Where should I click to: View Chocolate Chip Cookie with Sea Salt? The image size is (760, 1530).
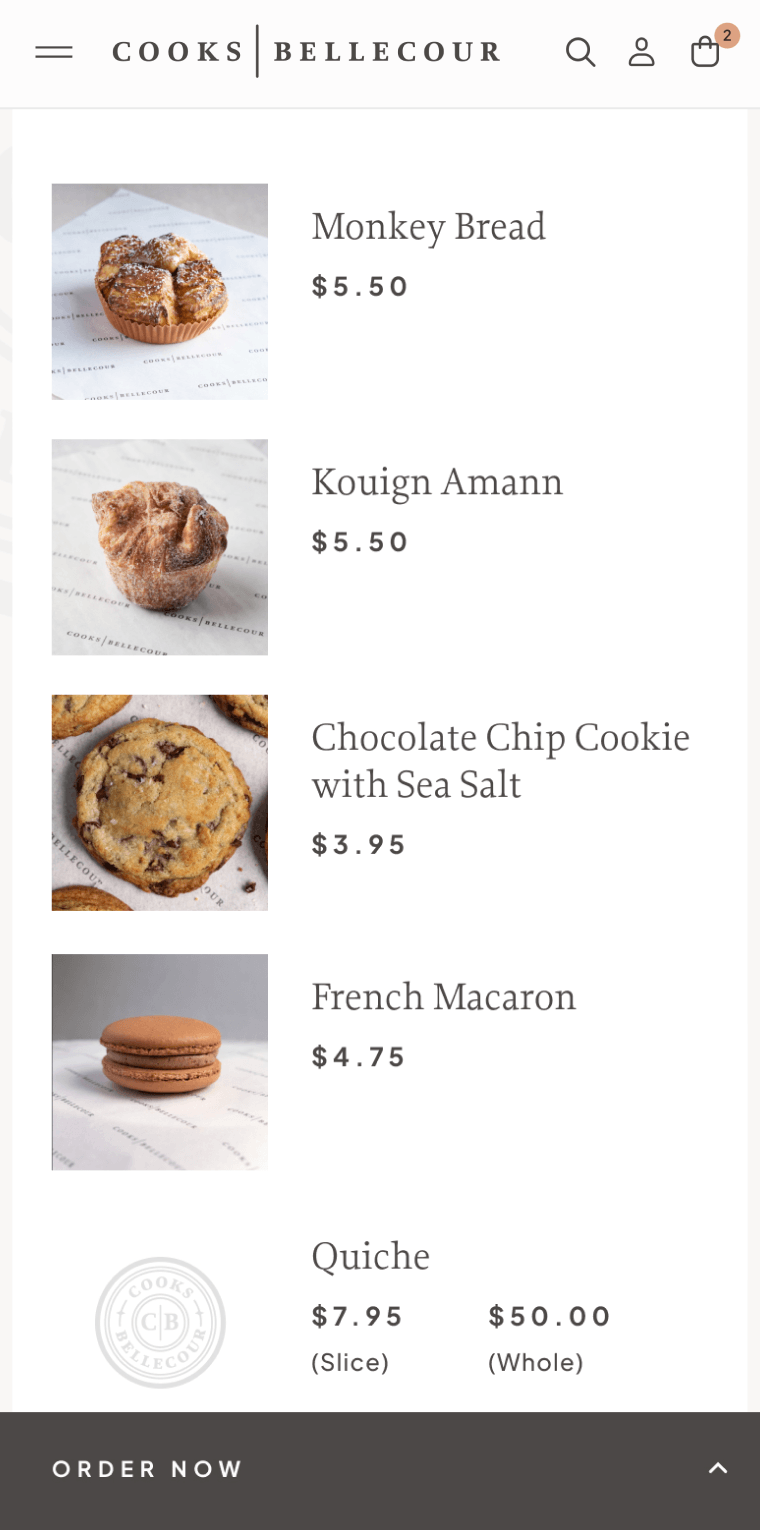point(500,760)
